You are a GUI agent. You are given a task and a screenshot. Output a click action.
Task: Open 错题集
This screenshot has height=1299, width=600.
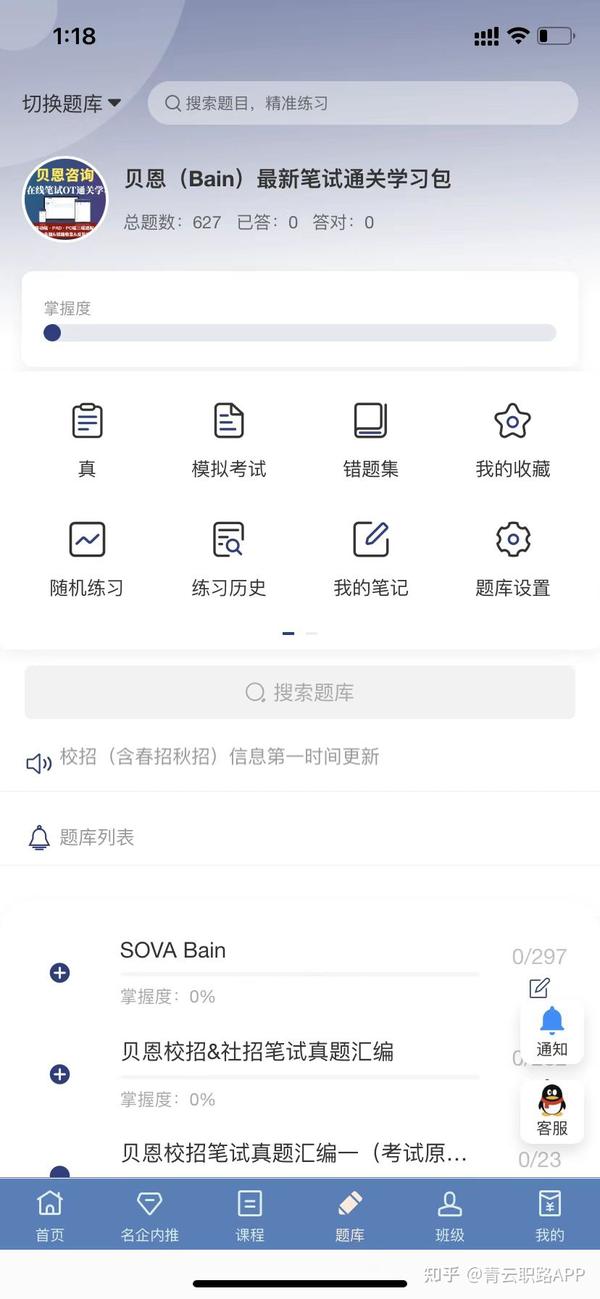pos(371,440)
